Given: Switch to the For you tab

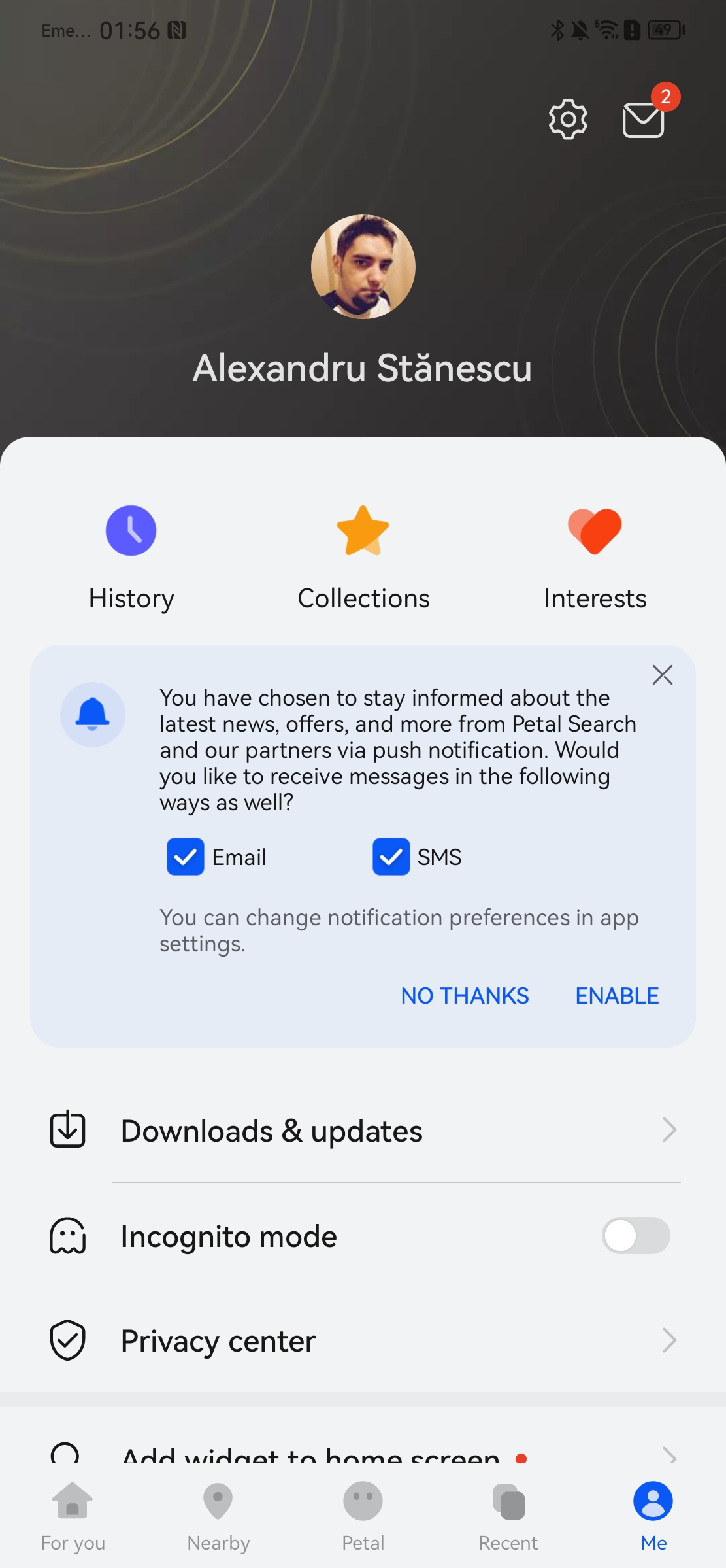Looking at the screenshot, I should click(x=73, y=1516).
